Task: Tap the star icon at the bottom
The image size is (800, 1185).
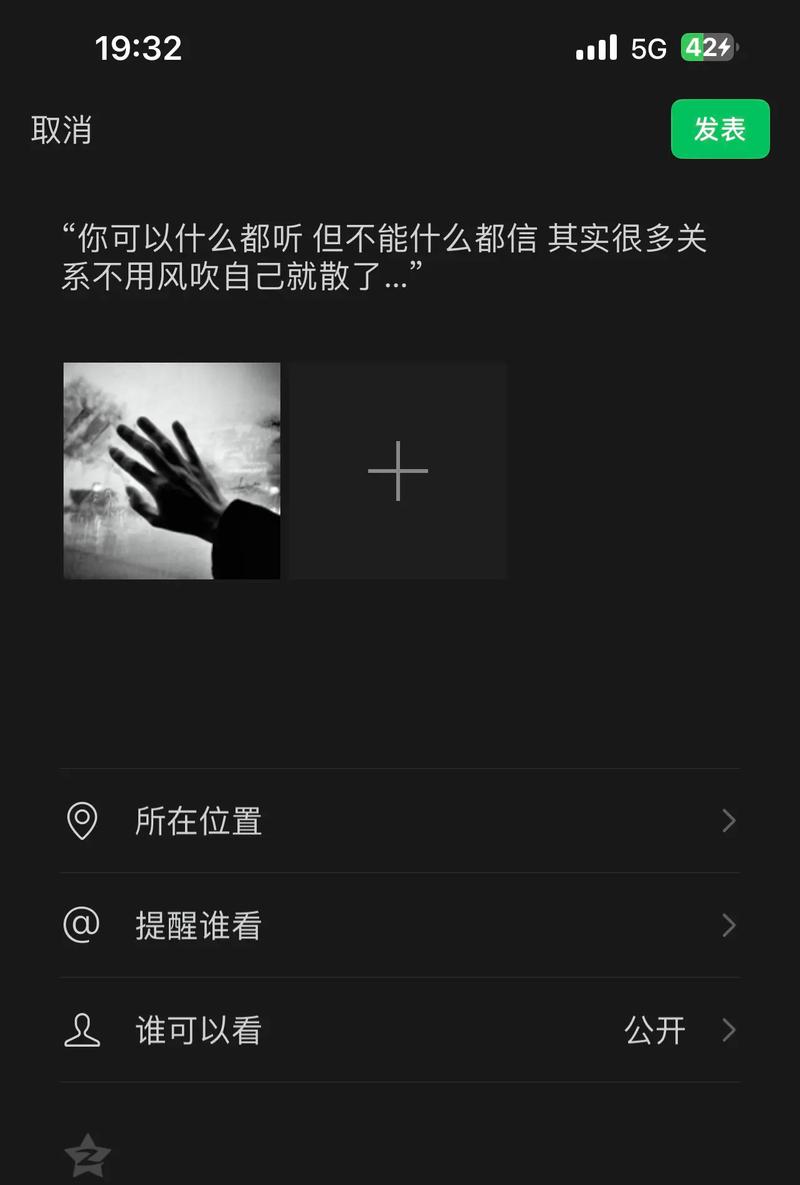Action: 88,1155
